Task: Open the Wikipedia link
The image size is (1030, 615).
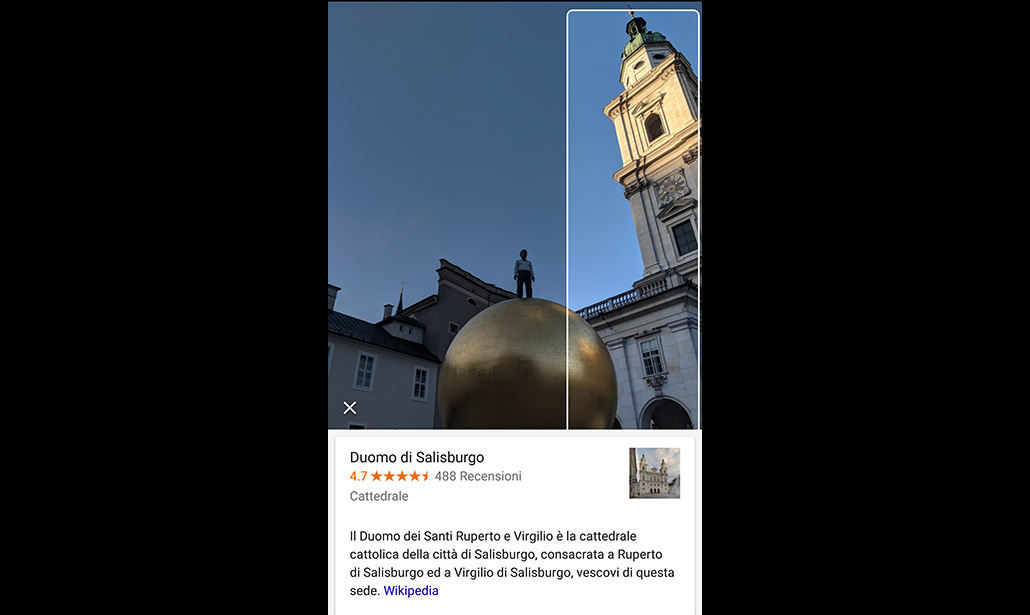Action: (x=411, y=590)
